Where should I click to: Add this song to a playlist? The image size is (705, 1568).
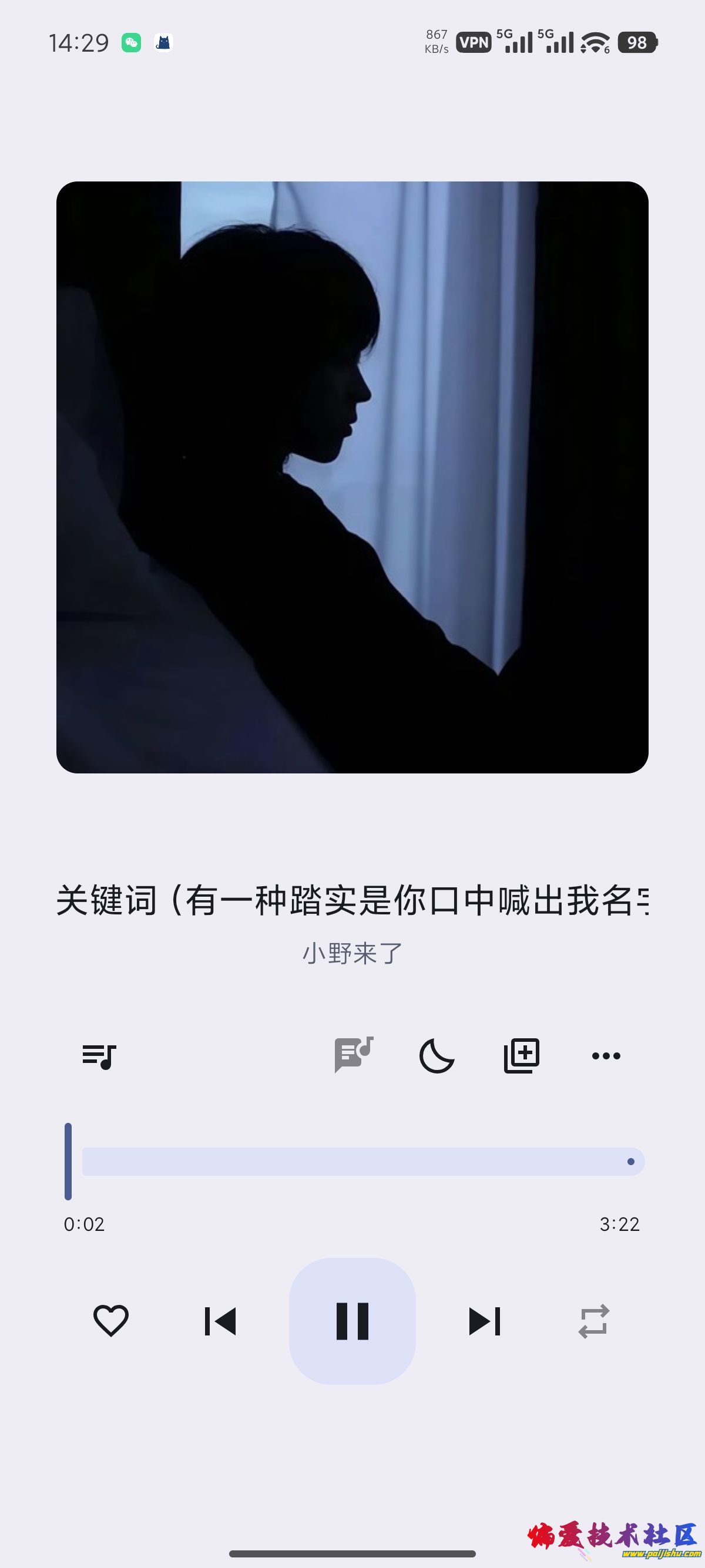pyautogui.click(x=522, y=1056)
